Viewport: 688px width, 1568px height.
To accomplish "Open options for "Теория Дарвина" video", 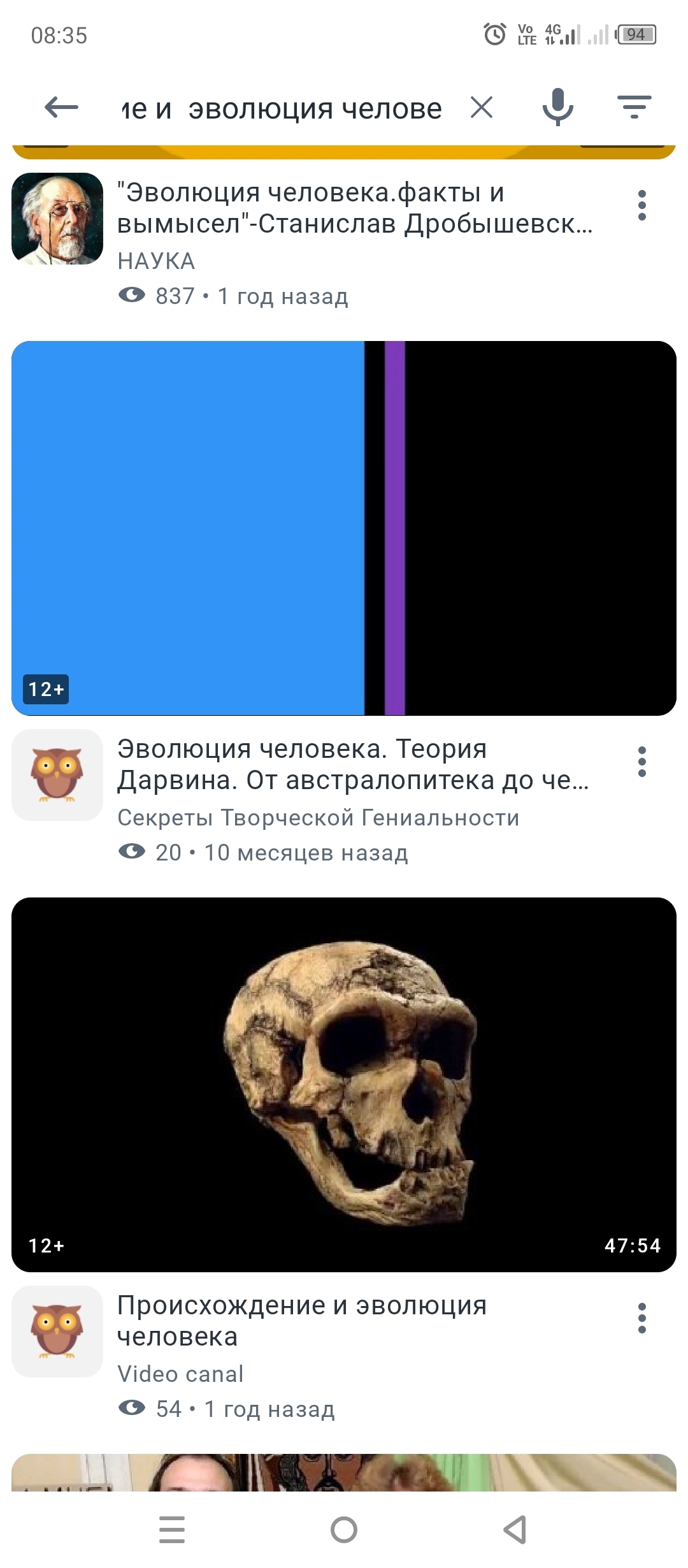I will [642, 762].
